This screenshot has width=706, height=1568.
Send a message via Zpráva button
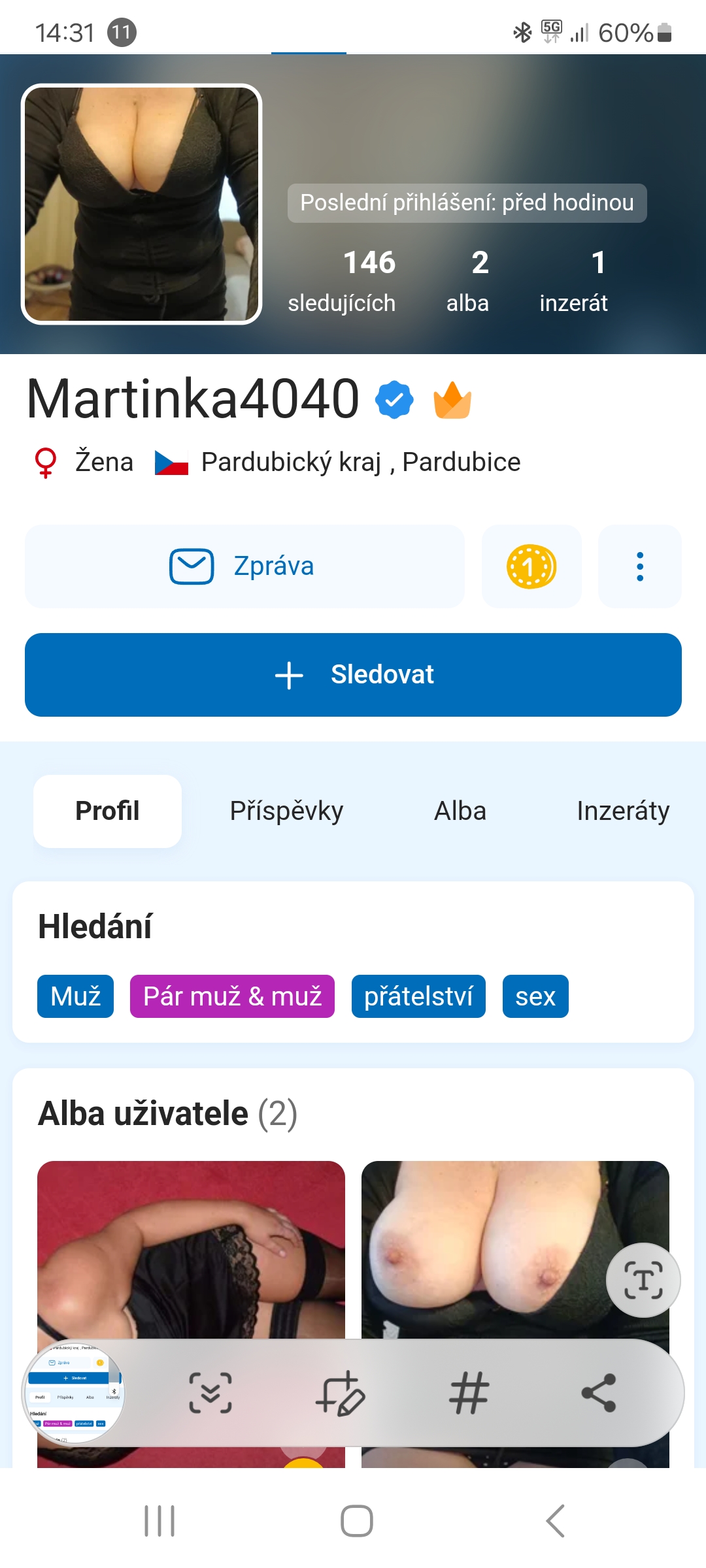pyautogui.click(x=244, y=566)
